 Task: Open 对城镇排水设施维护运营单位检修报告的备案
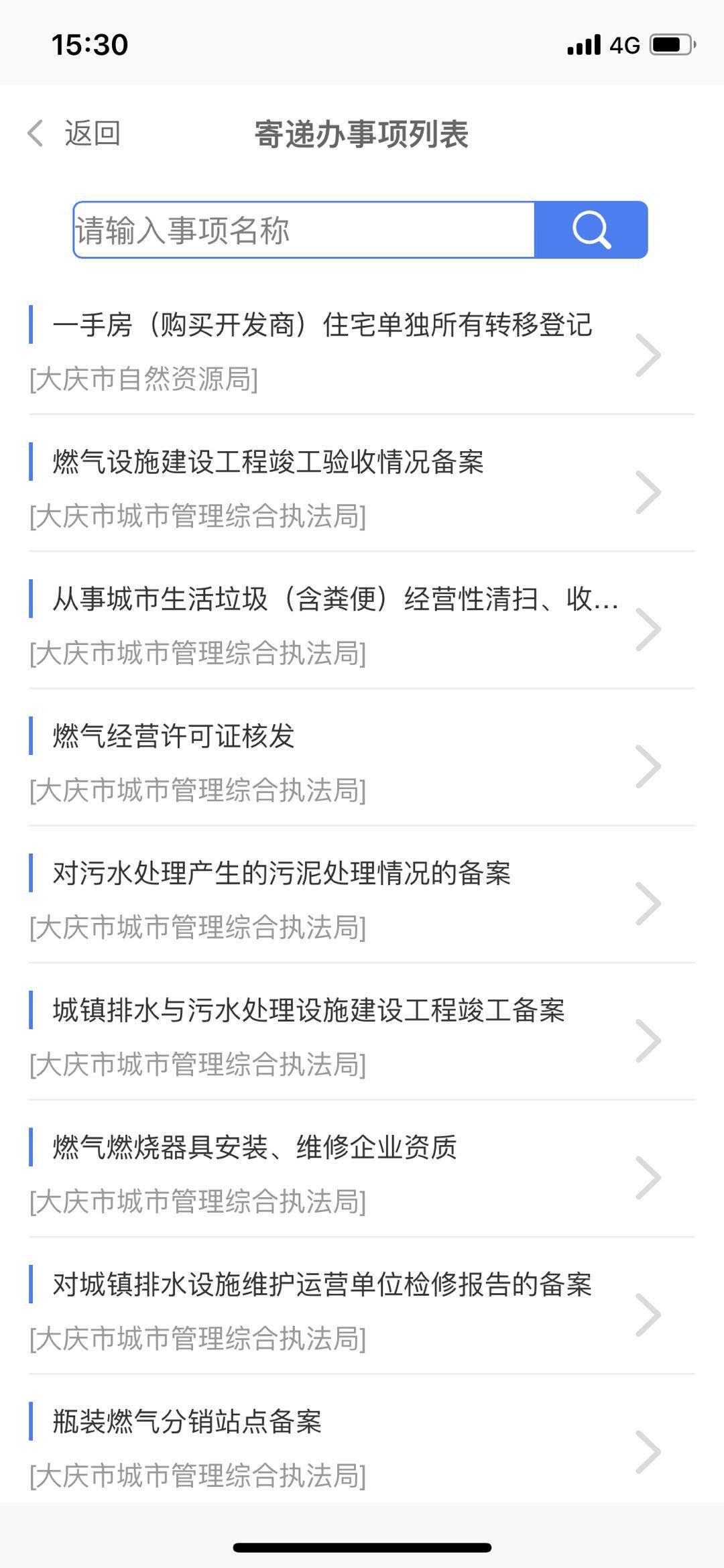(x=322, y=1286)
